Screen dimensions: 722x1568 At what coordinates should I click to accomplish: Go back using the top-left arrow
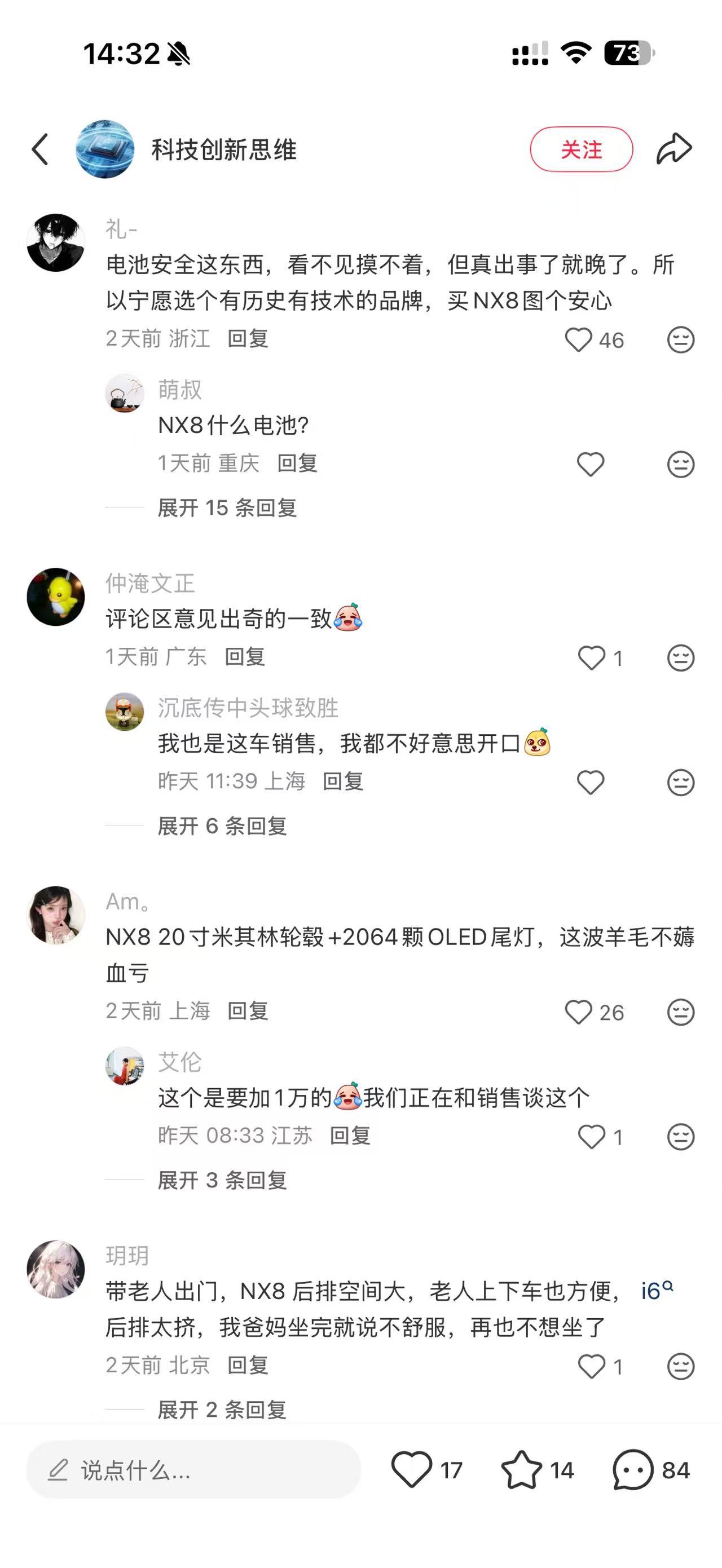click(x=40, y=149)
